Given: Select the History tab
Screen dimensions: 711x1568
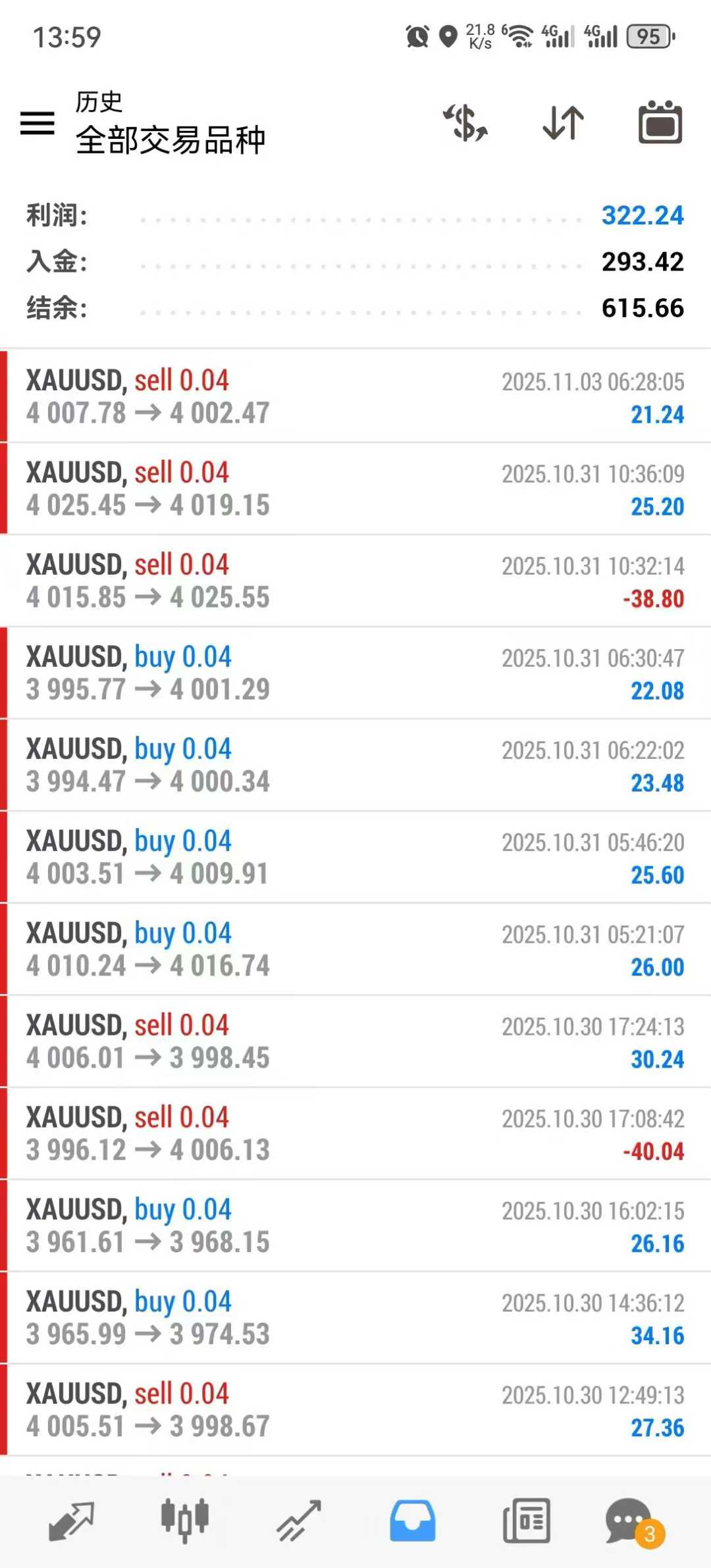Looking at the screenshot, I should (413, 1521).
